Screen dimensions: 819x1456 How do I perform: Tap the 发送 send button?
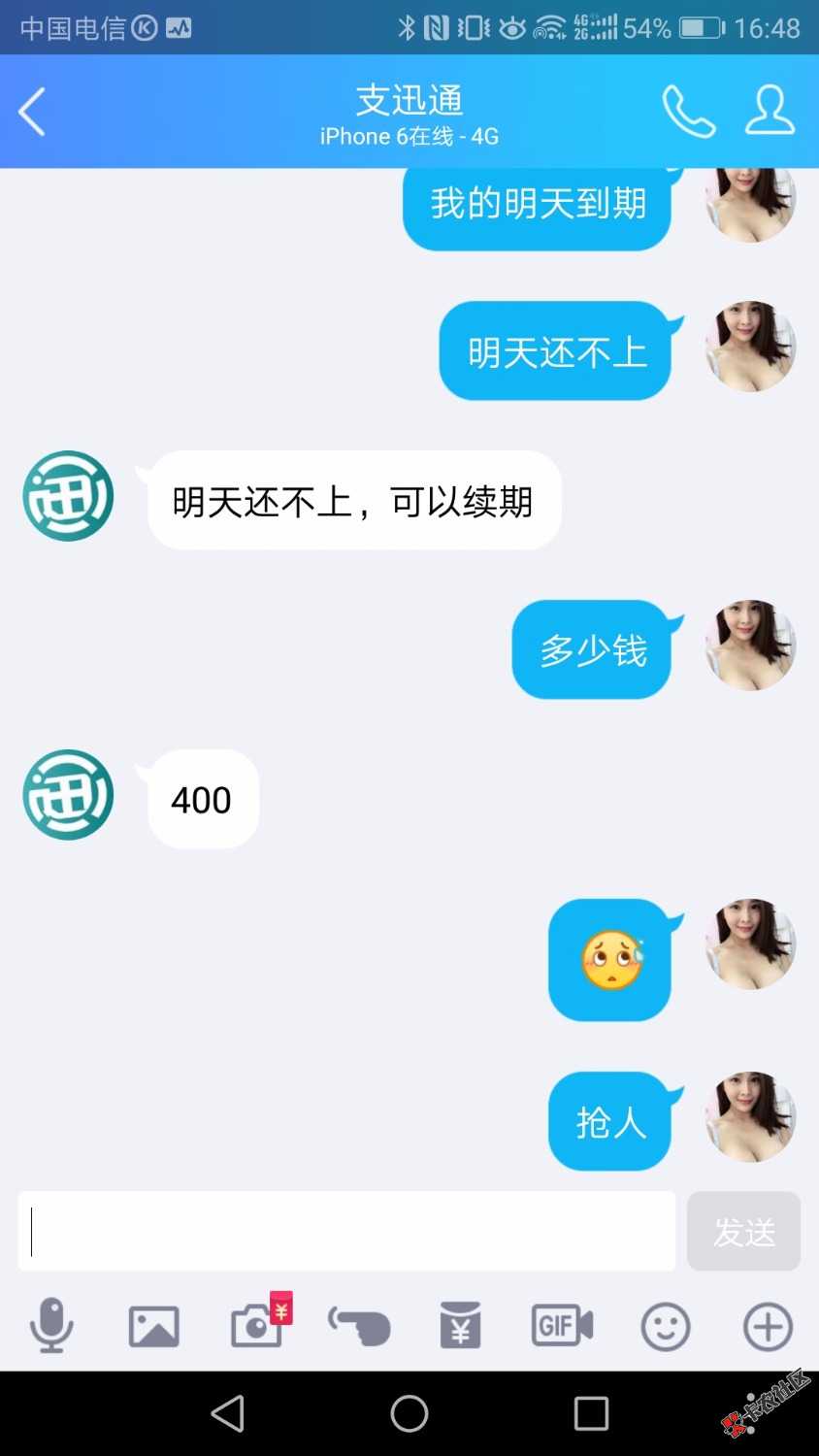(743, 1231)
